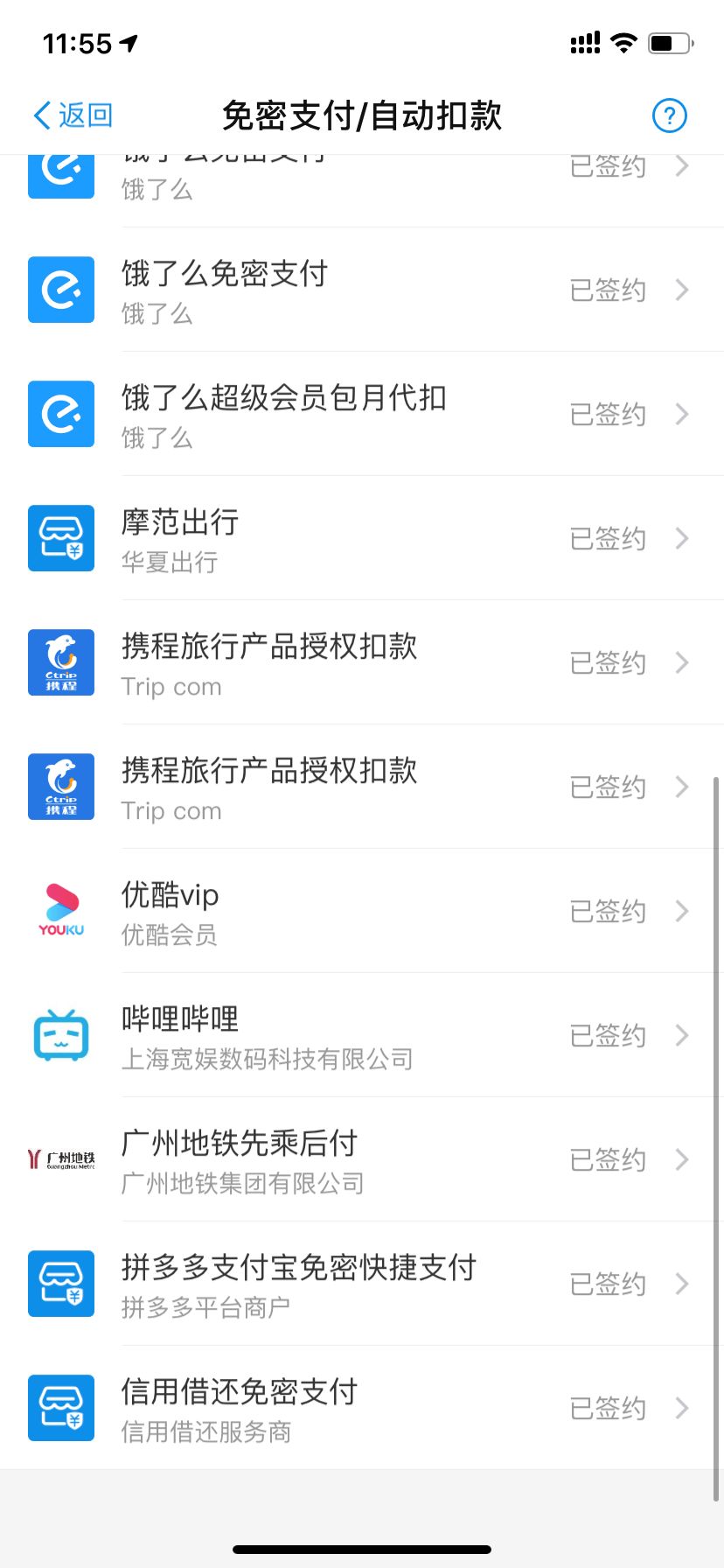
Task: Open the 饿了么超级会员包月代扣 row
Action: [362, 414]
